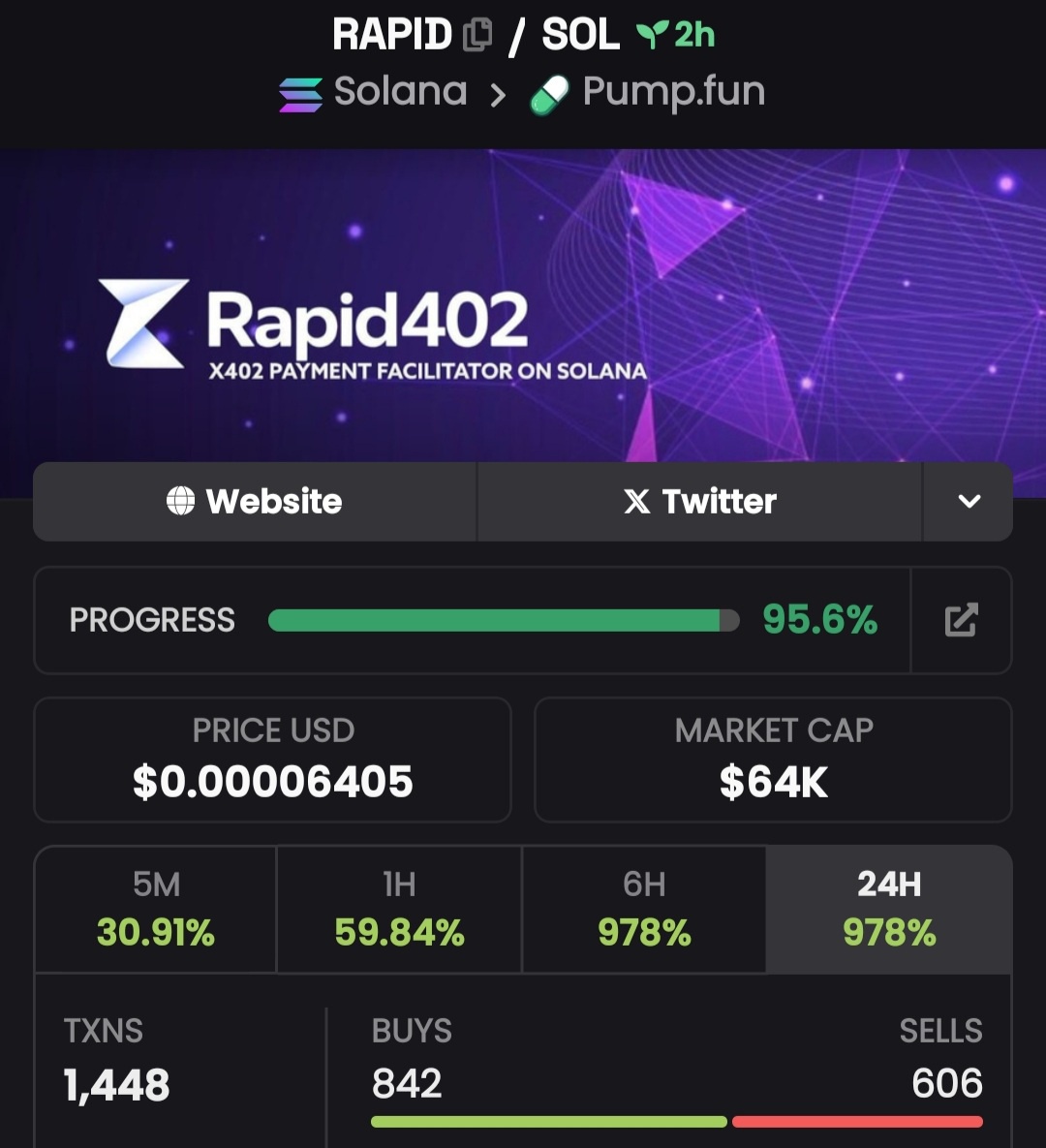The image size is (1046, 1148).
Task: Copy the RAPID token address
Action: [477, 35]
